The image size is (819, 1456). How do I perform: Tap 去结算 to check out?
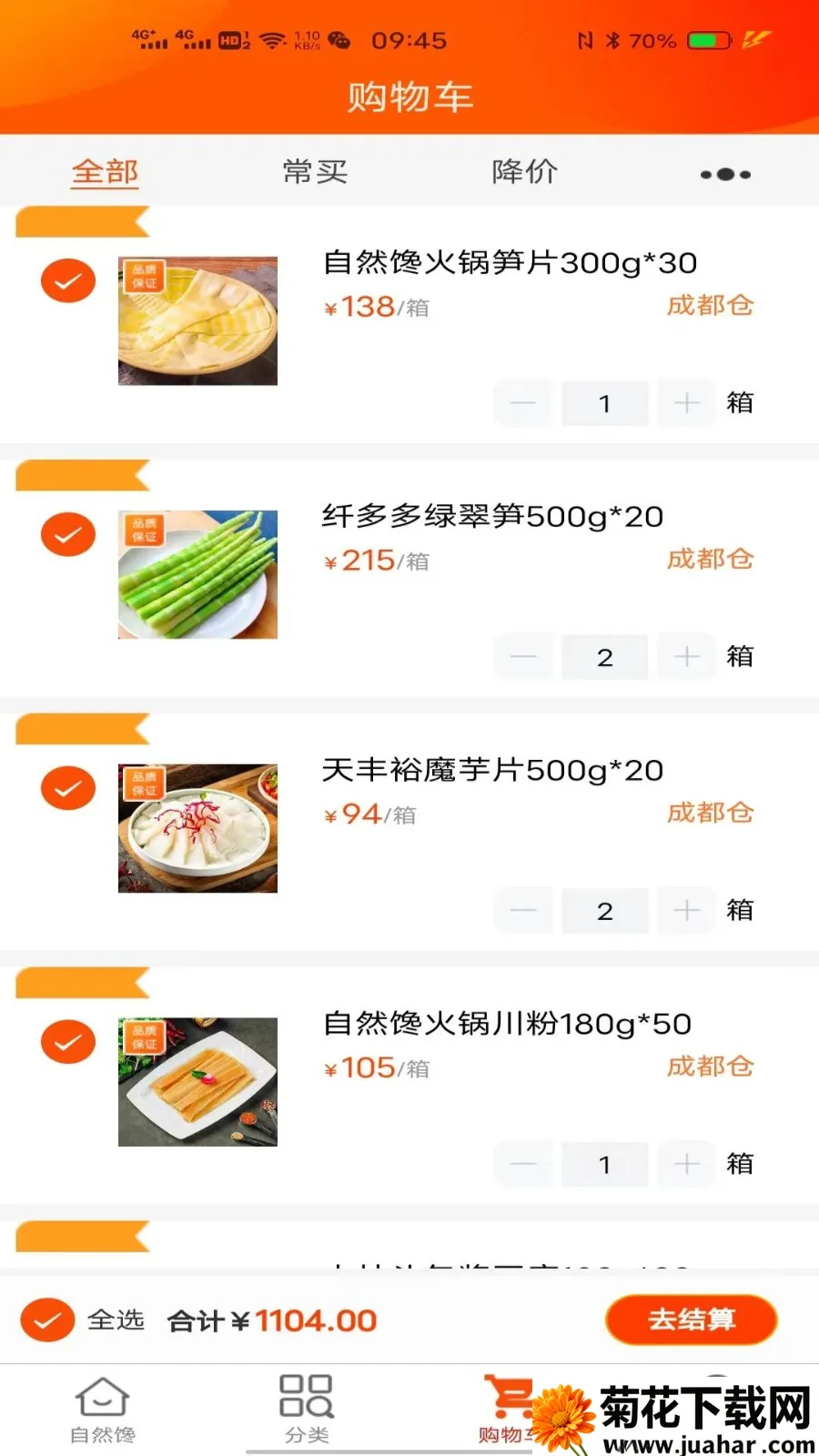tap(691, 1319)
